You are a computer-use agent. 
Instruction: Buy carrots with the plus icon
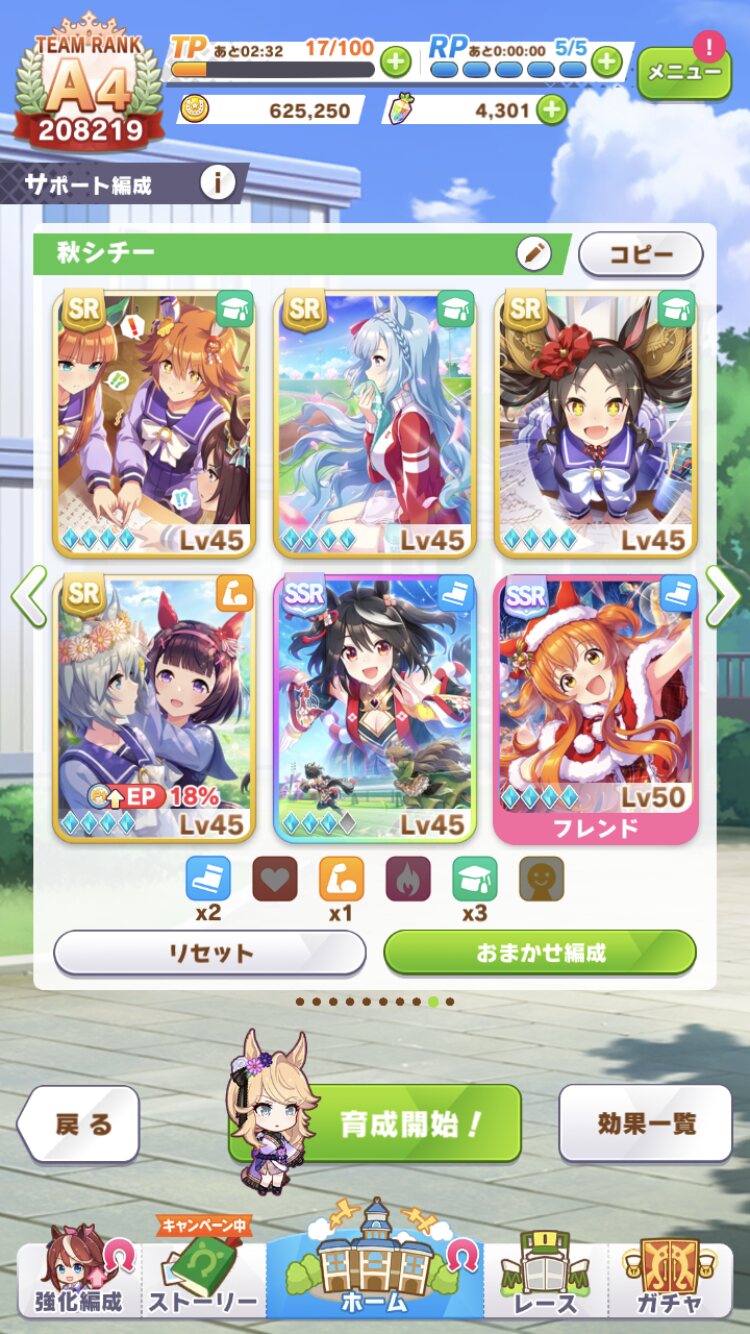click(x=551, y=109)
